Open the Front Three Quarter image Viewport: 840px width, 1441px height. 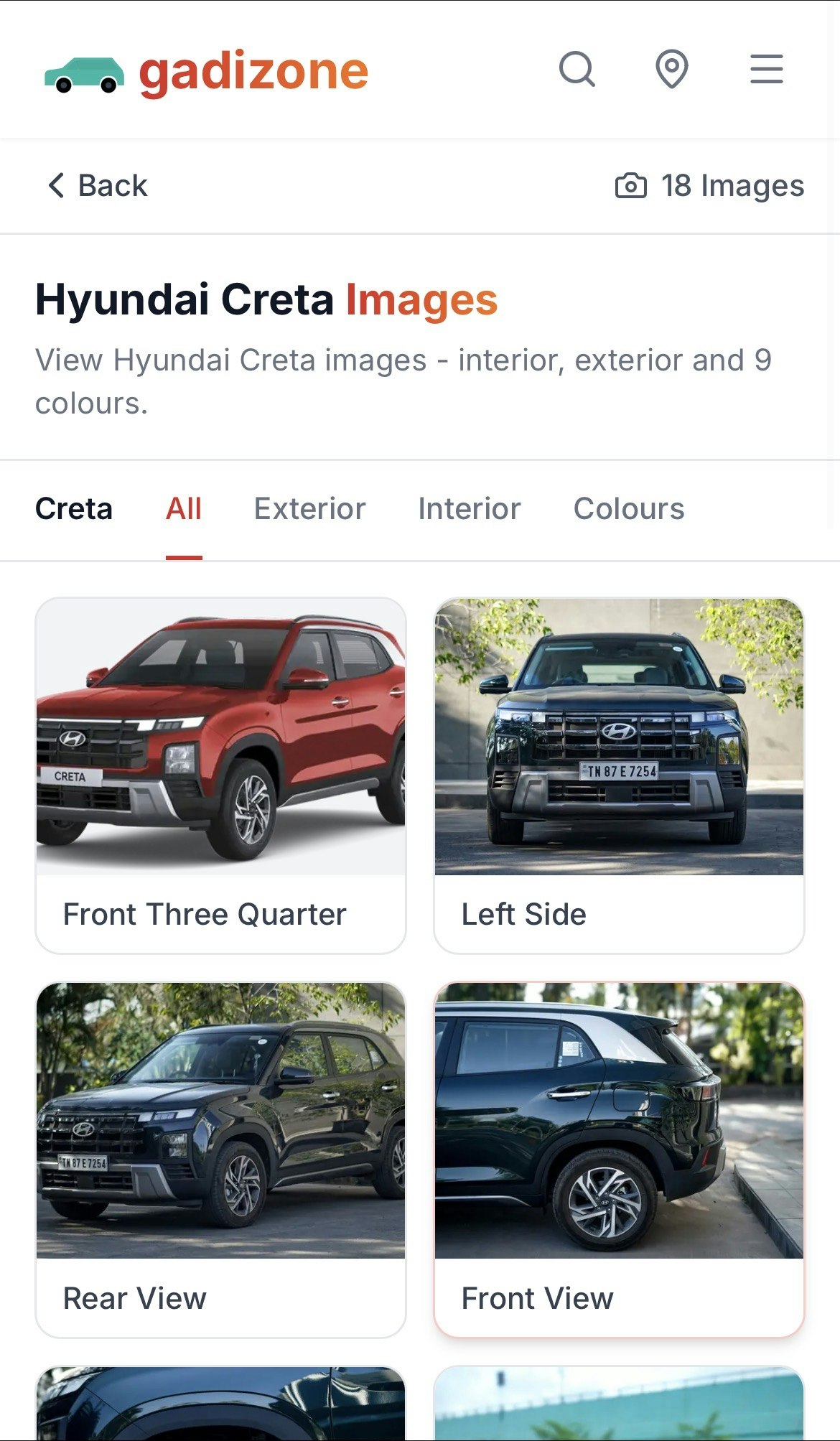(x=221, y=775)
